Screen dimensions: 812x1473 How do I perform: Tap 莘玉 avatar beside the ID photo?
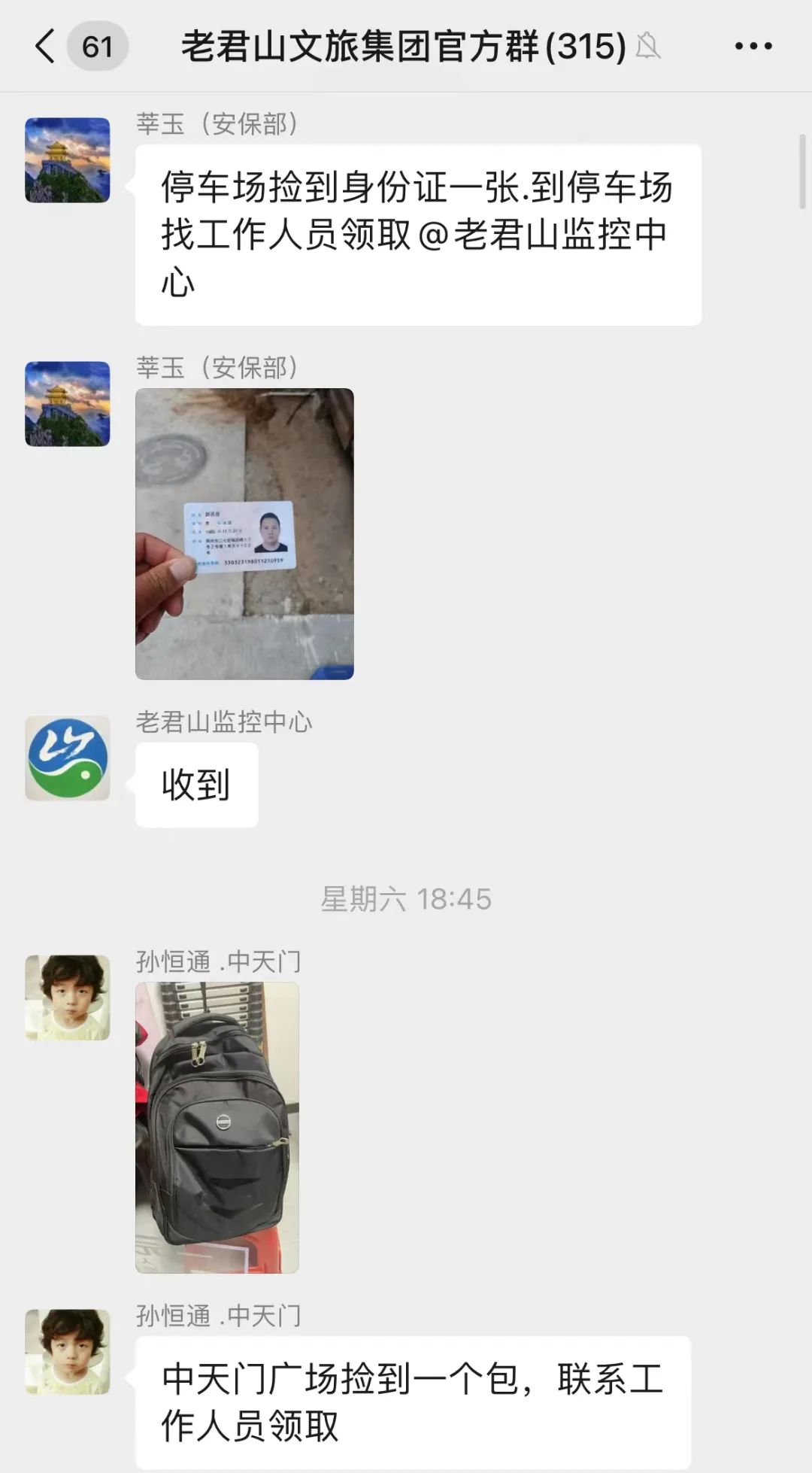click(x=68, y=404)
